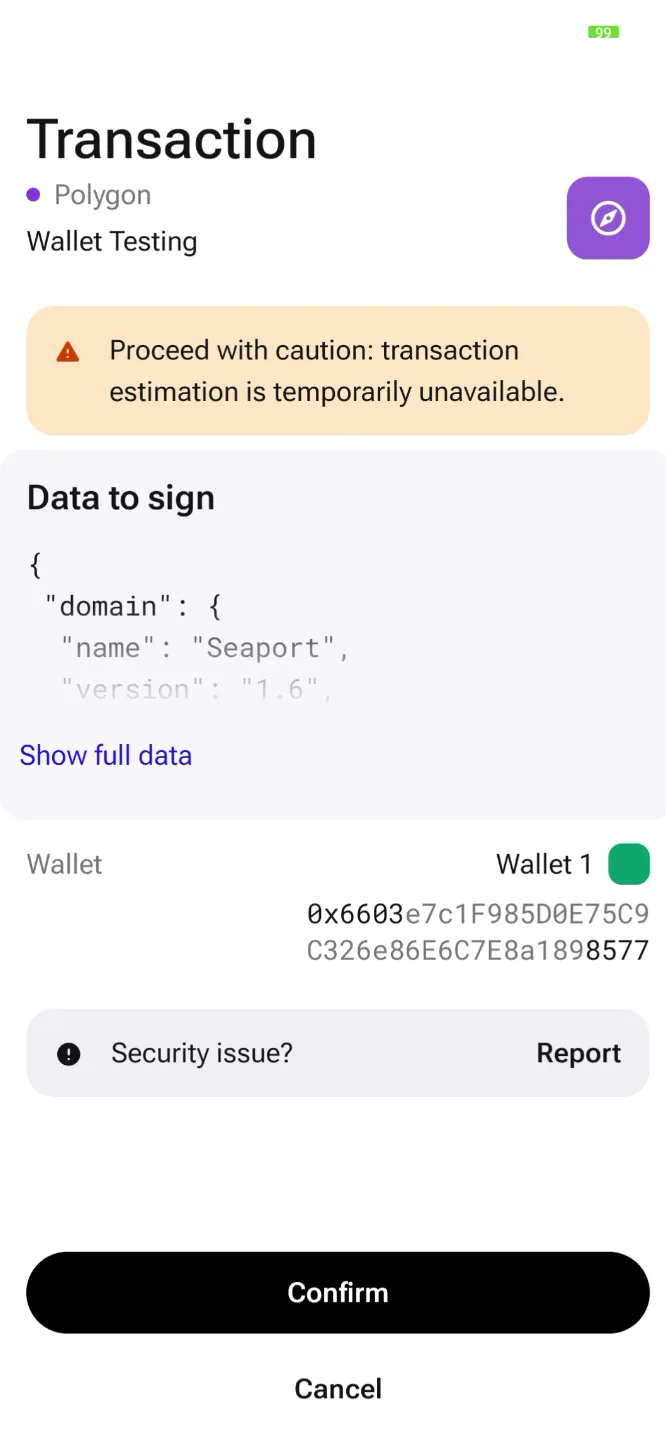Confirm the signature request
Viewport: 666px width, 1456px height.
(338, 1292)
